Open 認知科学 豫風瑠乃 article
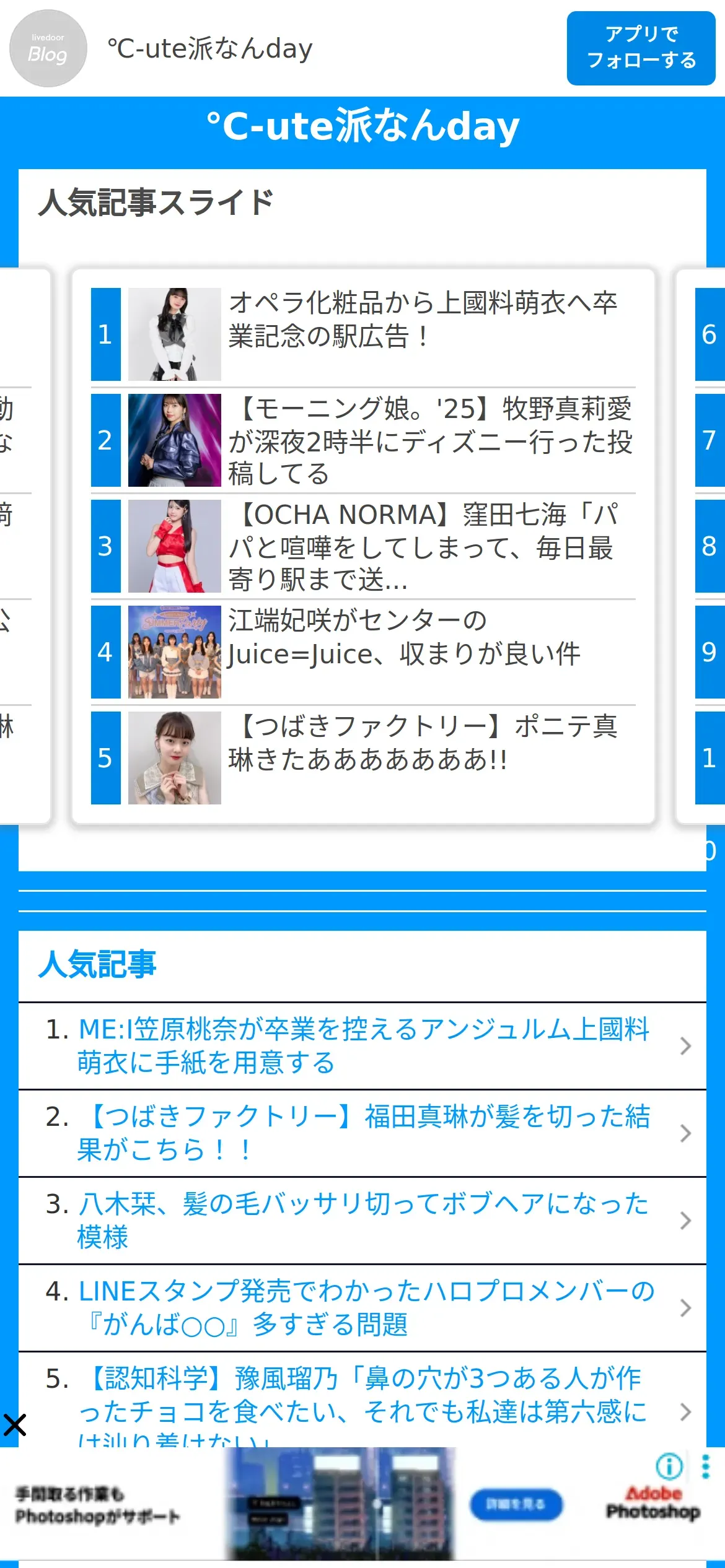 [x=362, y=1400]
